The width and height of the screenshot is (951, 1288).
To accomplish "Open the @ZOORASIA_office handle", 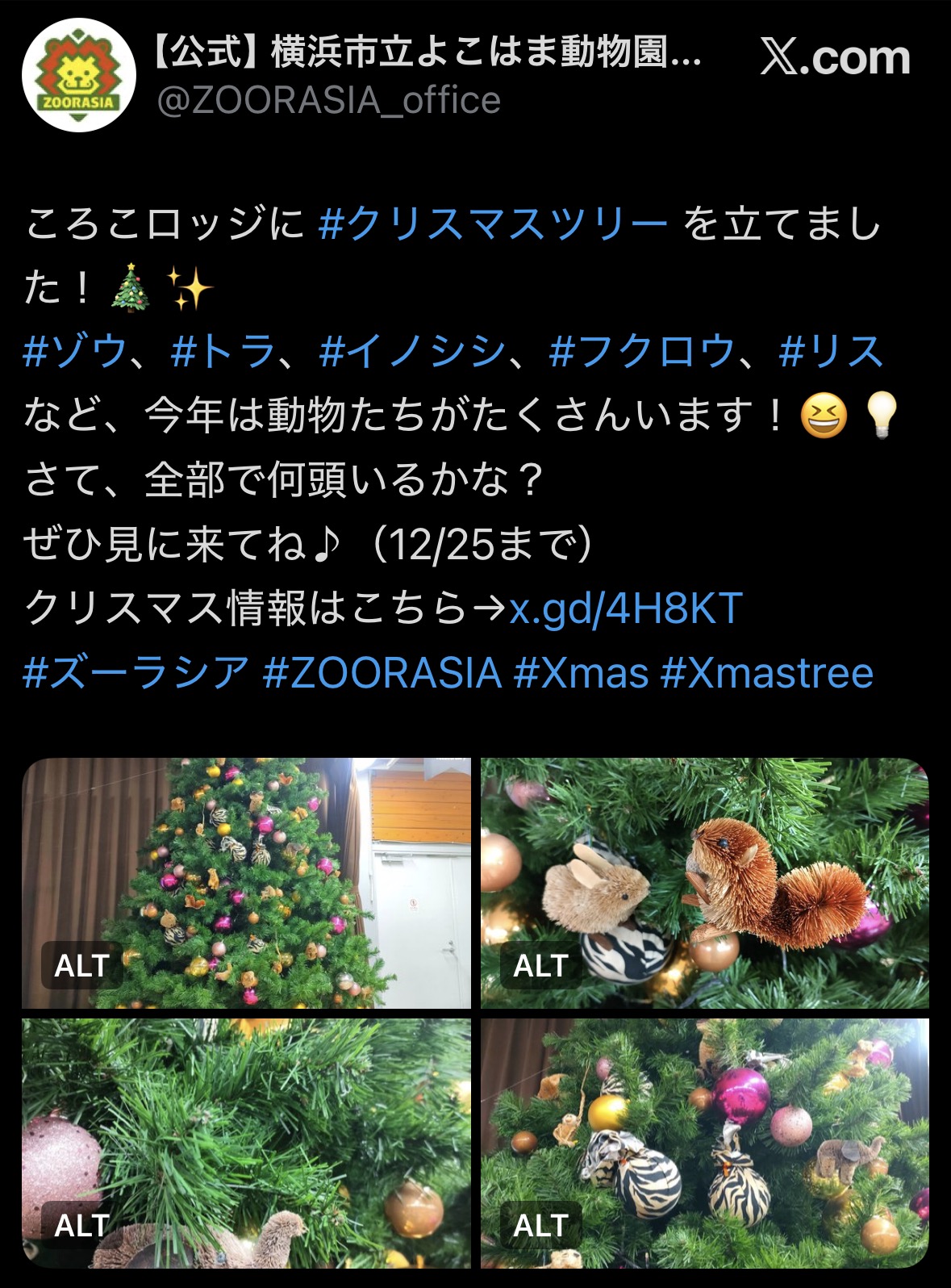I will click(x=328, y=101).
